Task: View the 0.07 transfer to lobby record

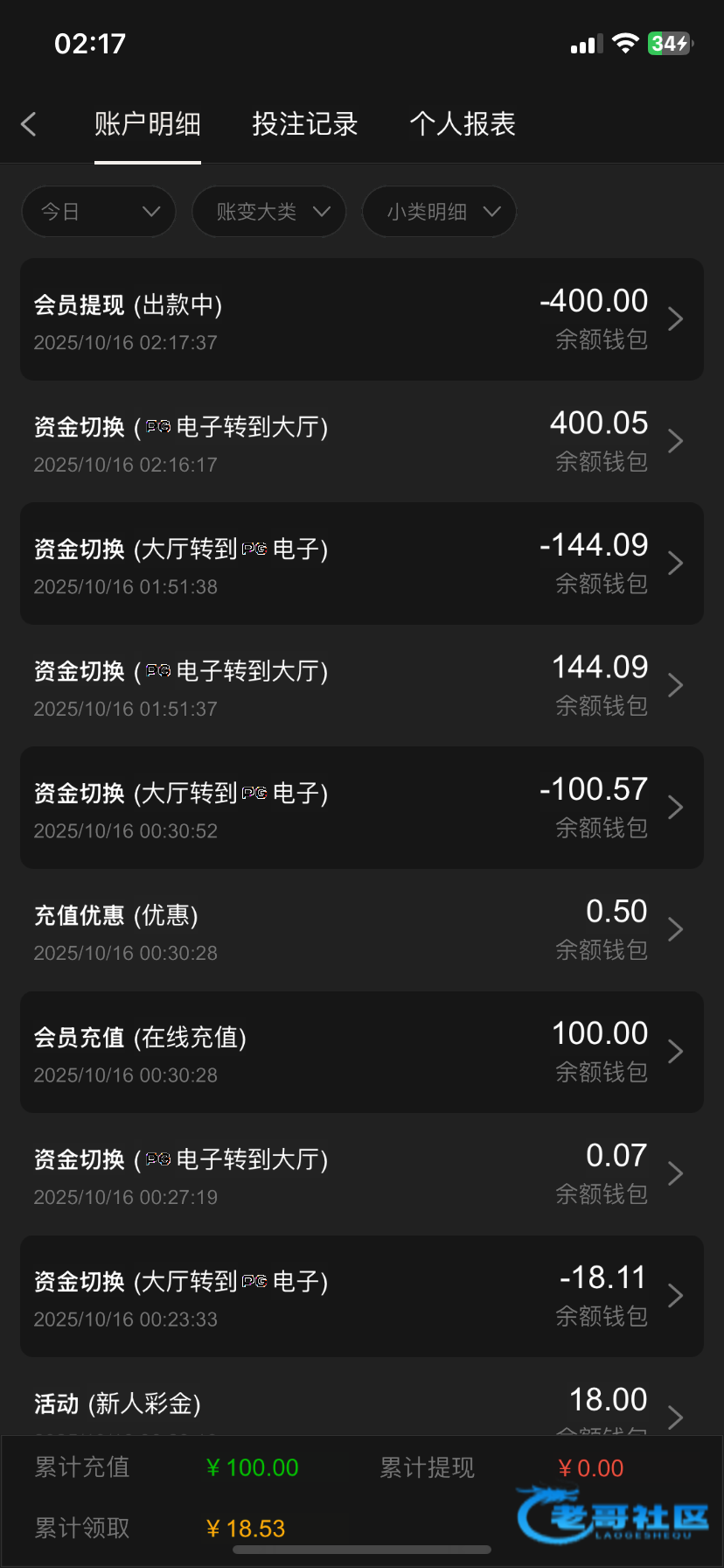Action: pos(362,1173)
